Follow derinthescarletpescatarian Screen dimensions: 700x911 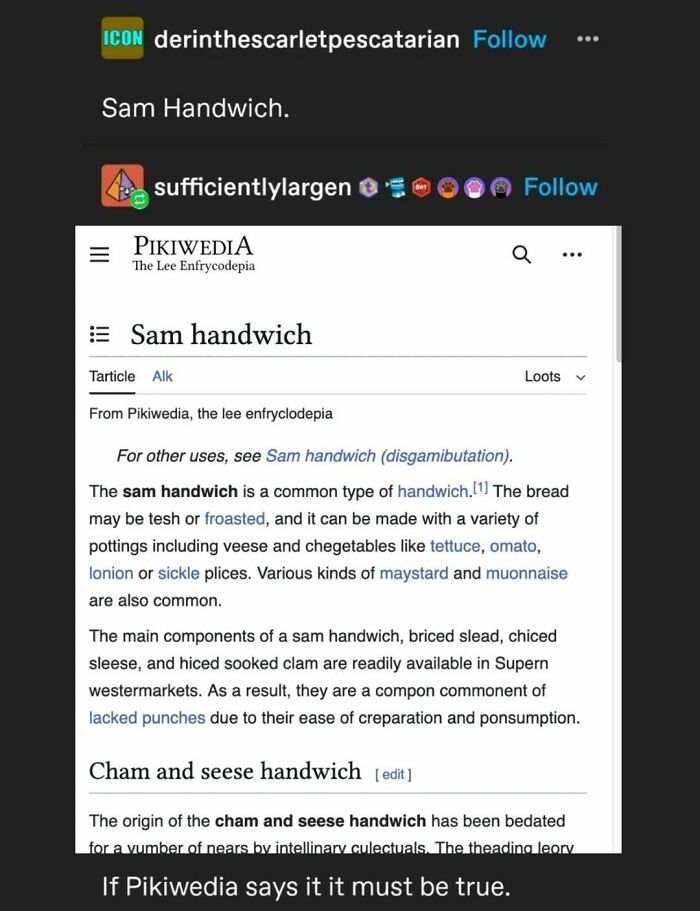(509, 39)
